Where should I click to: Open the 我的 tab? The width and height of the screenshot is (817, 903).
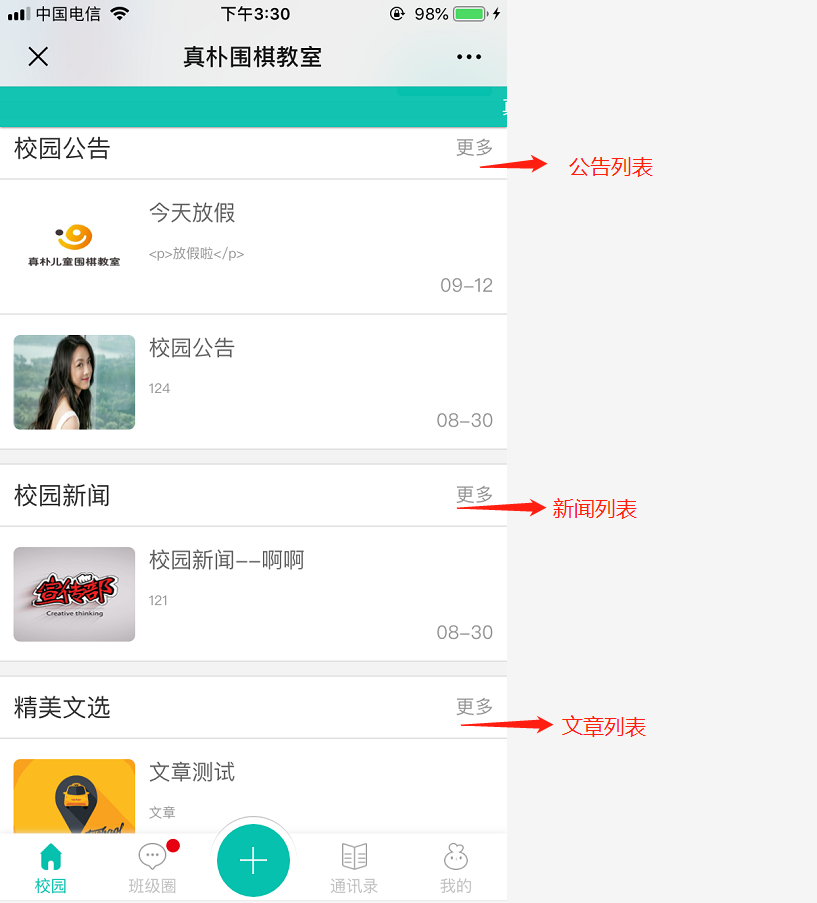point(455,868)
